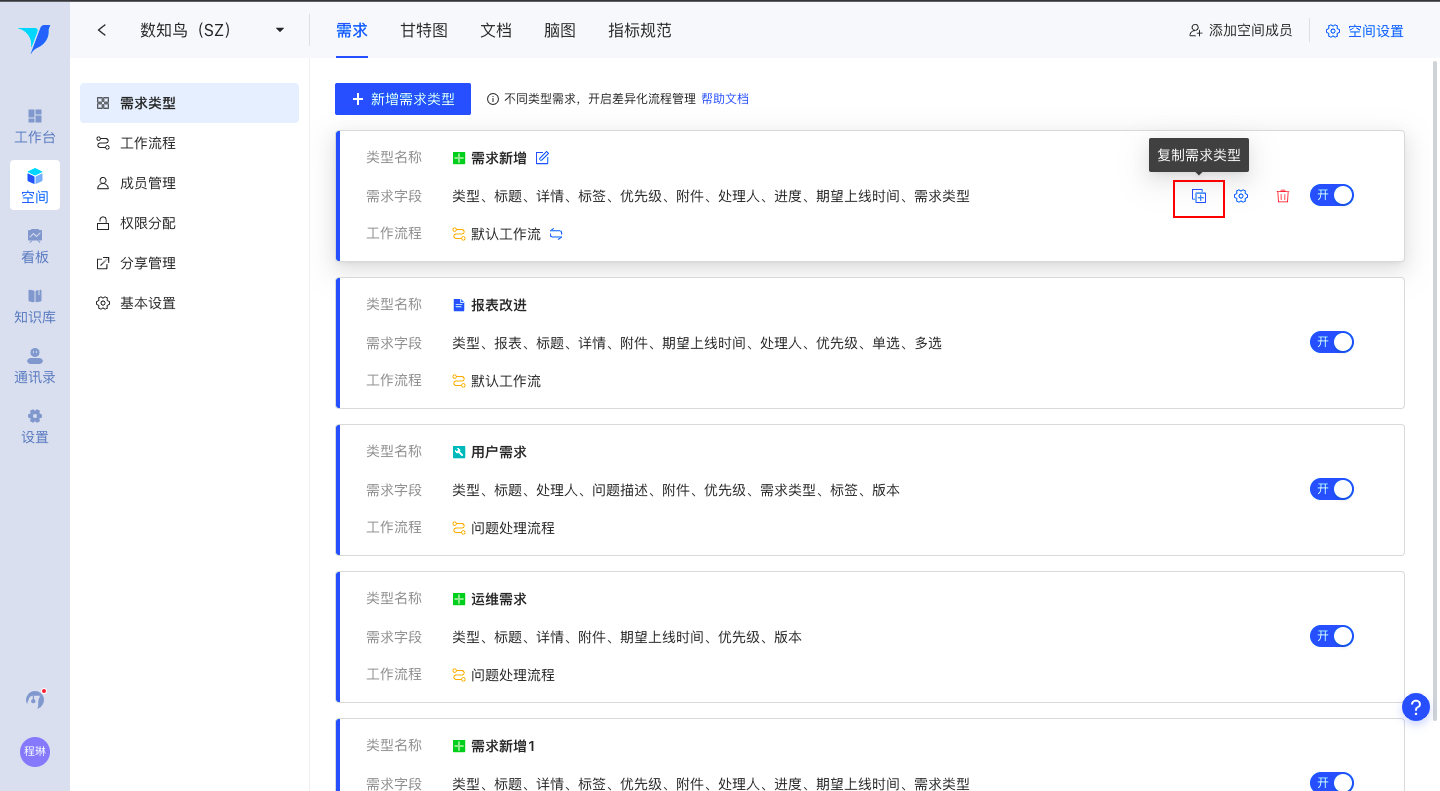Tap the copy requirement type icon for 需求新增
This screenshot has height=791, width=1440.
pyautogui.click(x=1199, y=196)
